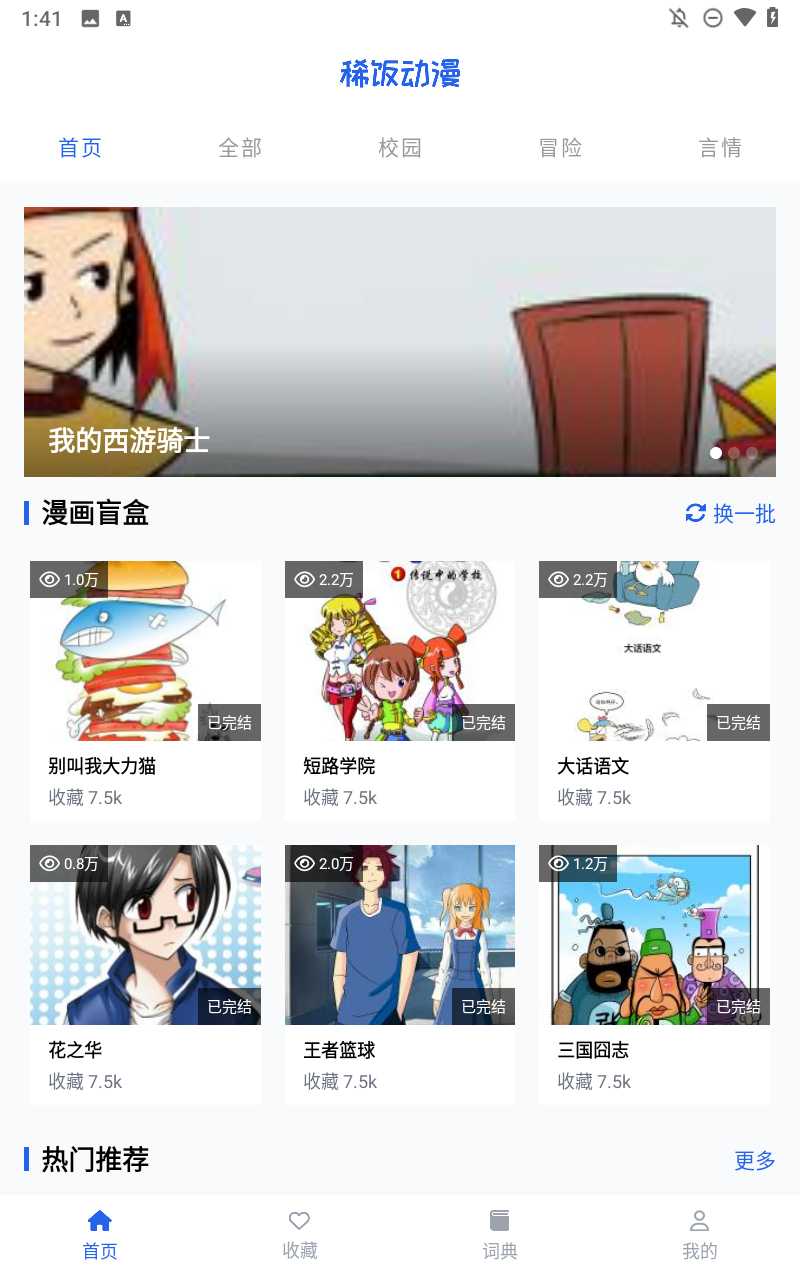Viewport: 800px width, 1280px height.
Task: Tap the 首页 bottom navigation item
Action: (100, 1234)
